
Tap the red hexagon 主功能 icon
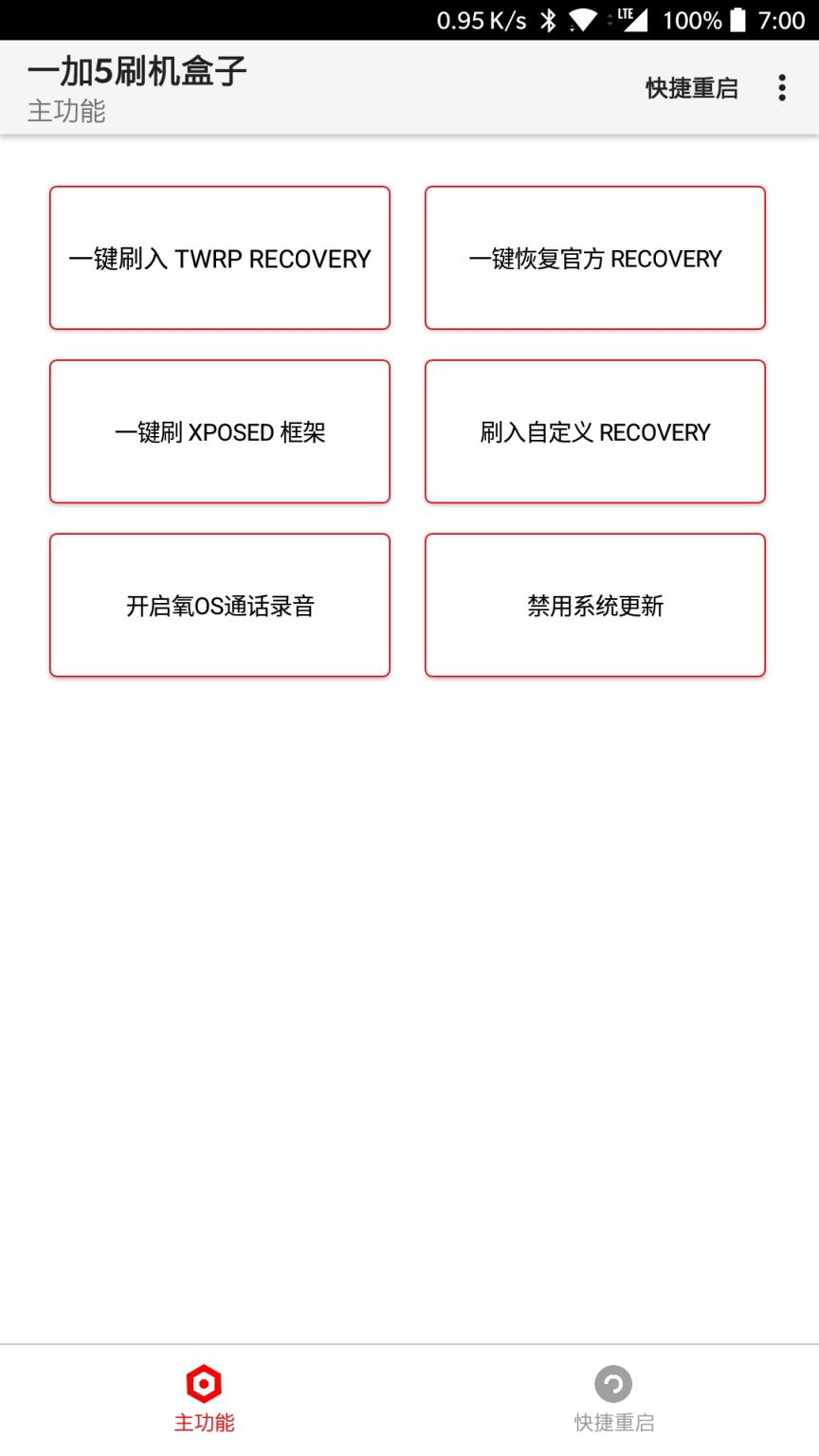tap(204, 1385)
